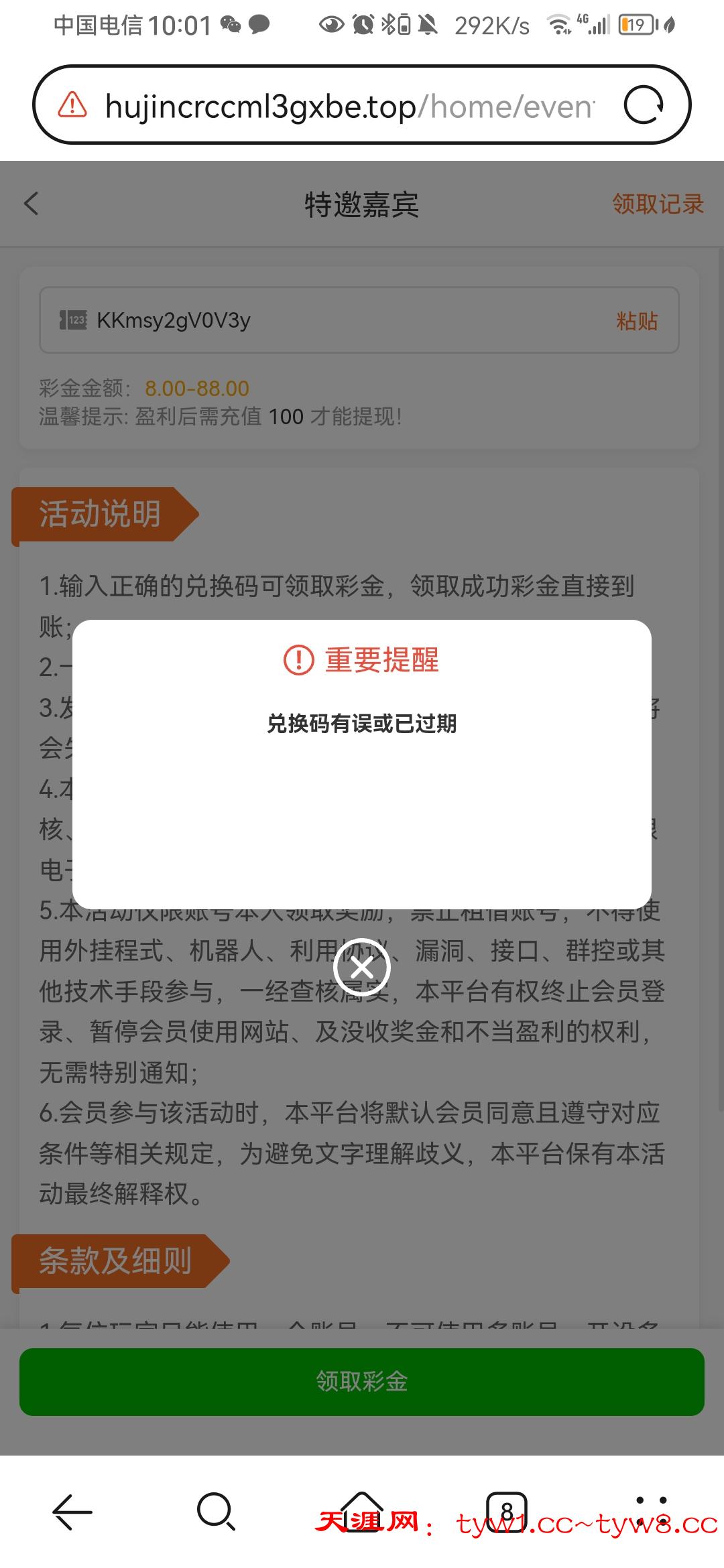Open 领取记录 claim history
Screen dimensions: 724x1568
pyautogui.click(x=658, y=204)
